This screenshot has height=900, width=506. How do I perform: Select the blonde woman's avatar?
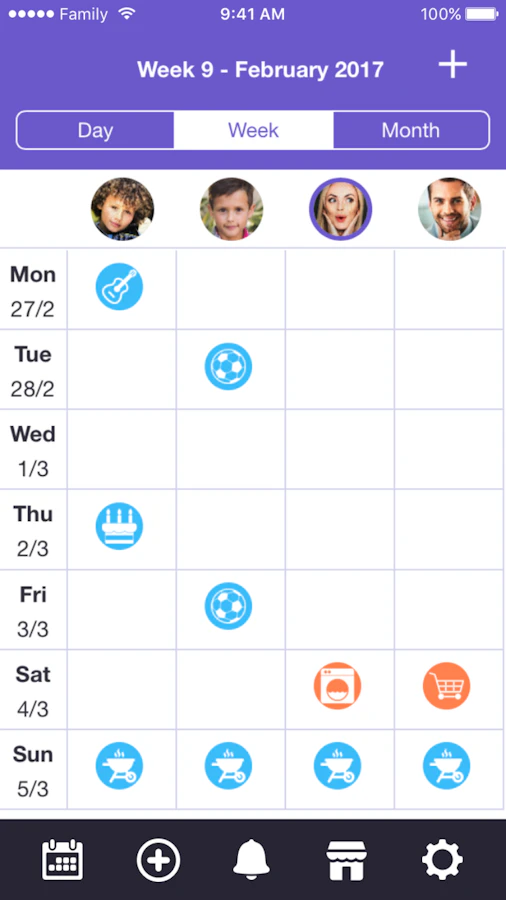(340, 209)
